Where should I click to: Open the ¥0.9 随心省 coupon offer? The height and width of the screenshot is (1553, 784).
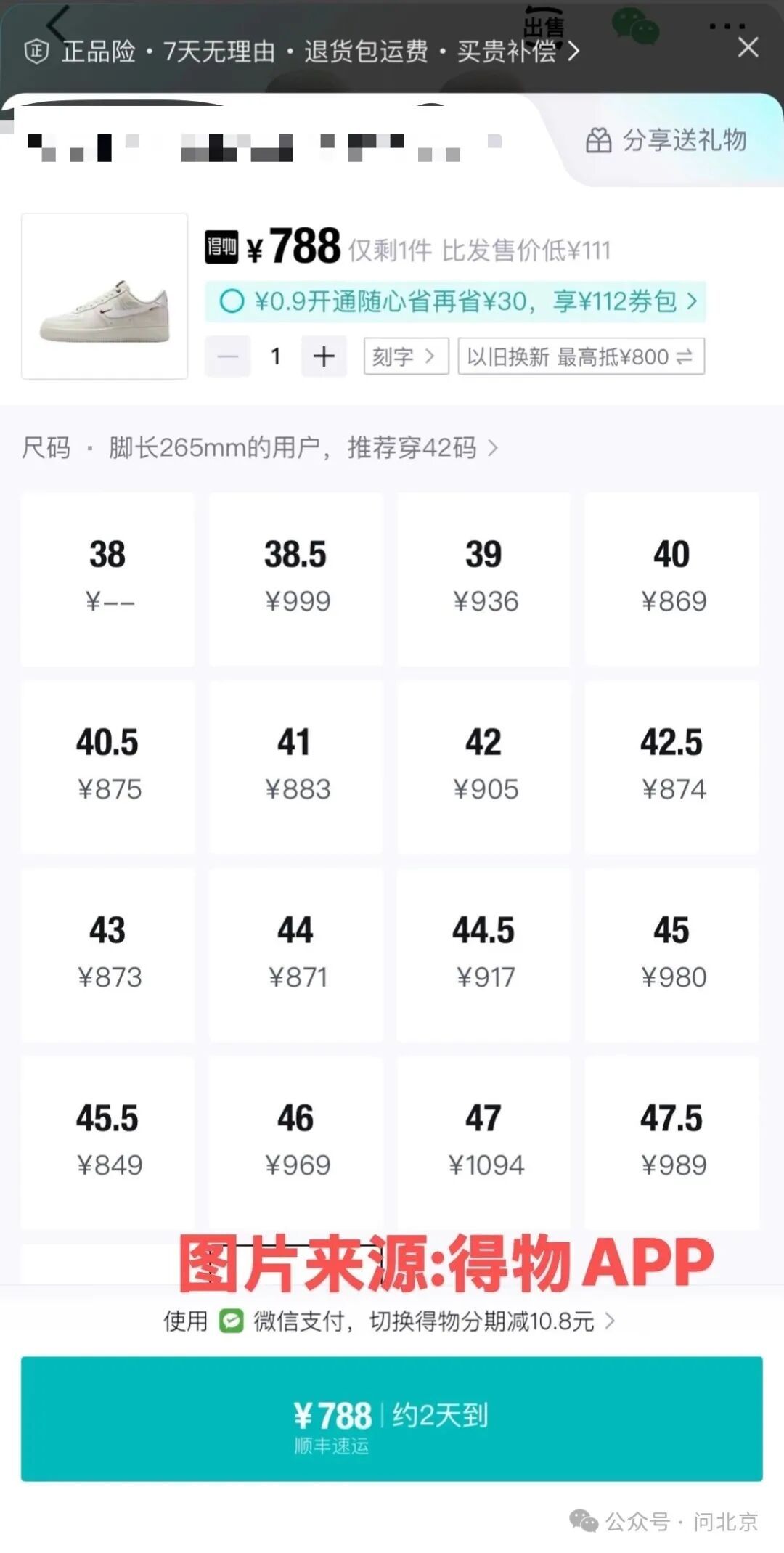455,301
